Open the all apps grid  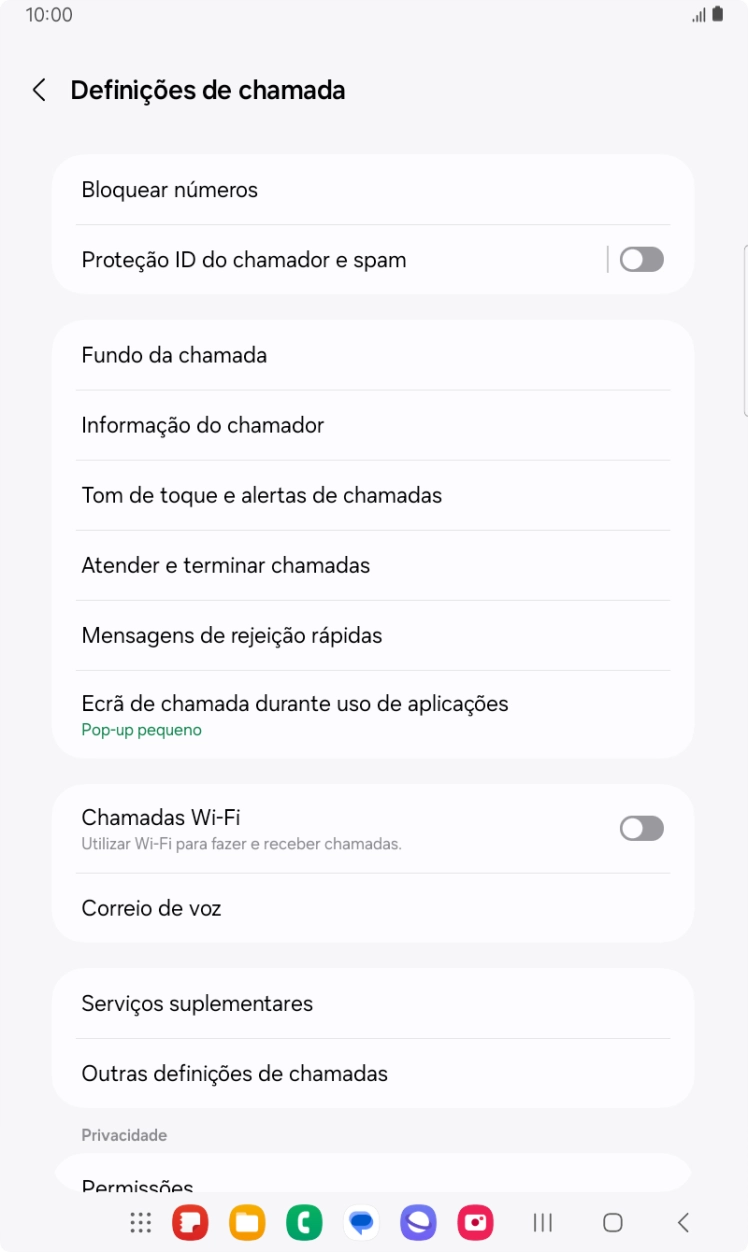tap(140, 1222)
